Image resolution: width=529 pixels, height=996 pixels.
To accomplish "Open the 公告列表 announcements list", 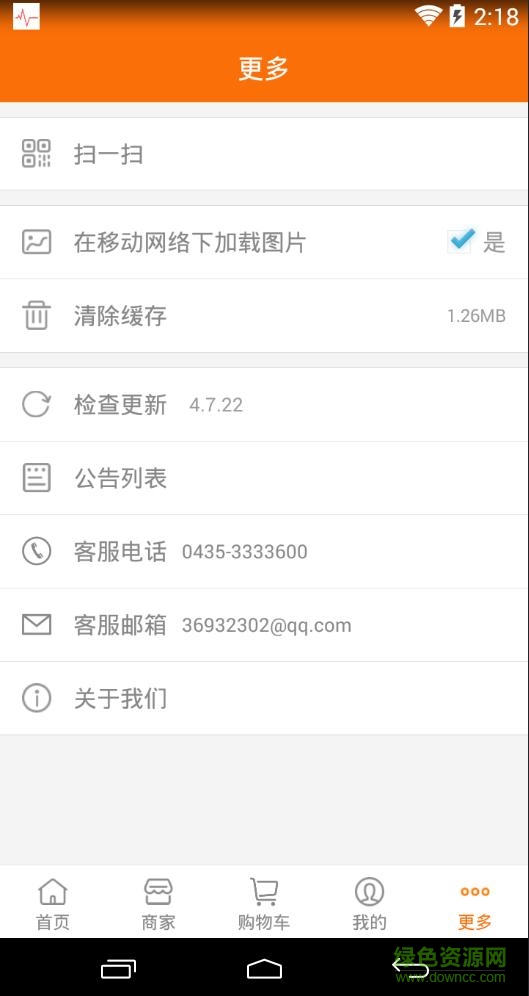I will [264, 478].
